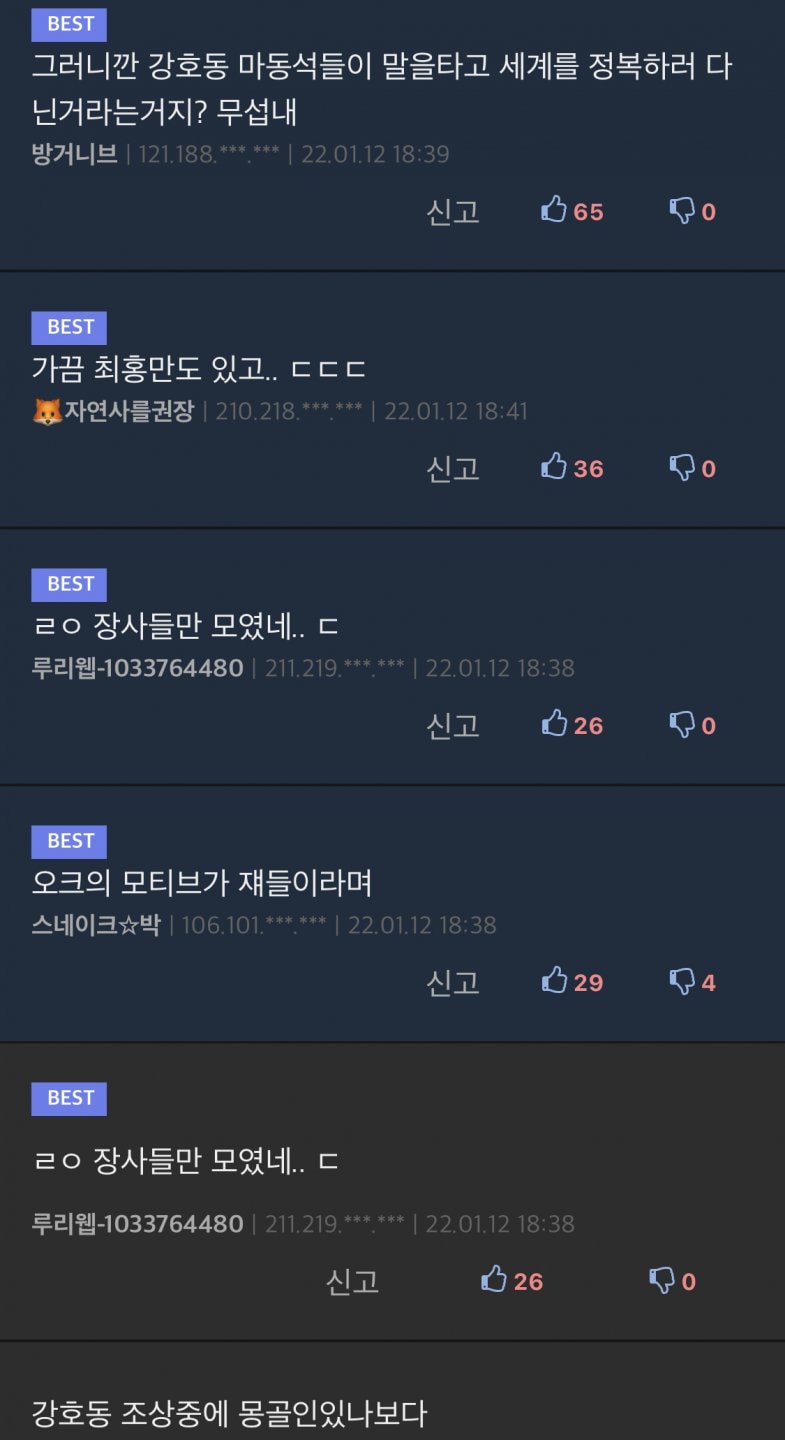
Task: Downvote the 자연사를권장 comment
Action: [x=692, y=468]
